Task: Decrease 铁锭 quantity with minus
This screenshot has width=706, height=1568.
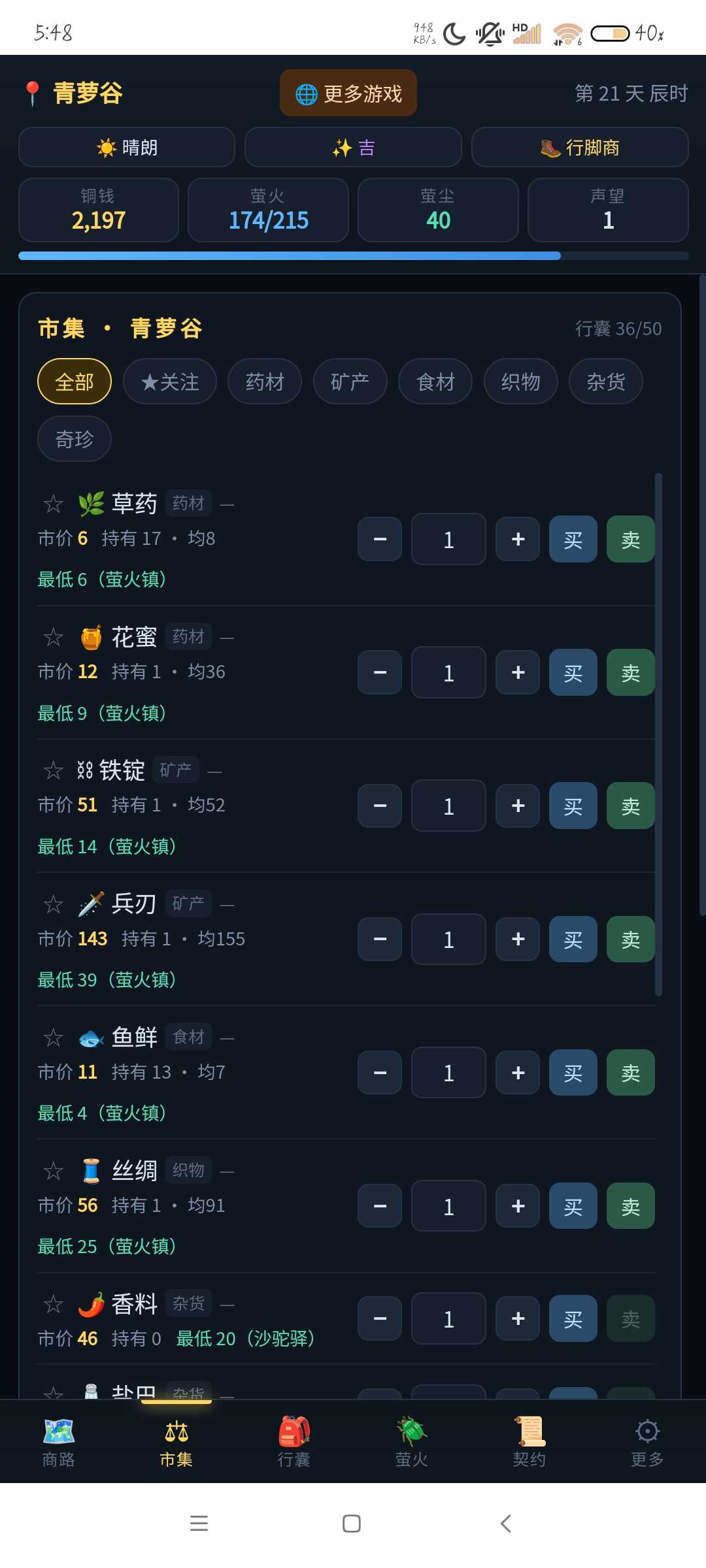Action: pos(380,806)
